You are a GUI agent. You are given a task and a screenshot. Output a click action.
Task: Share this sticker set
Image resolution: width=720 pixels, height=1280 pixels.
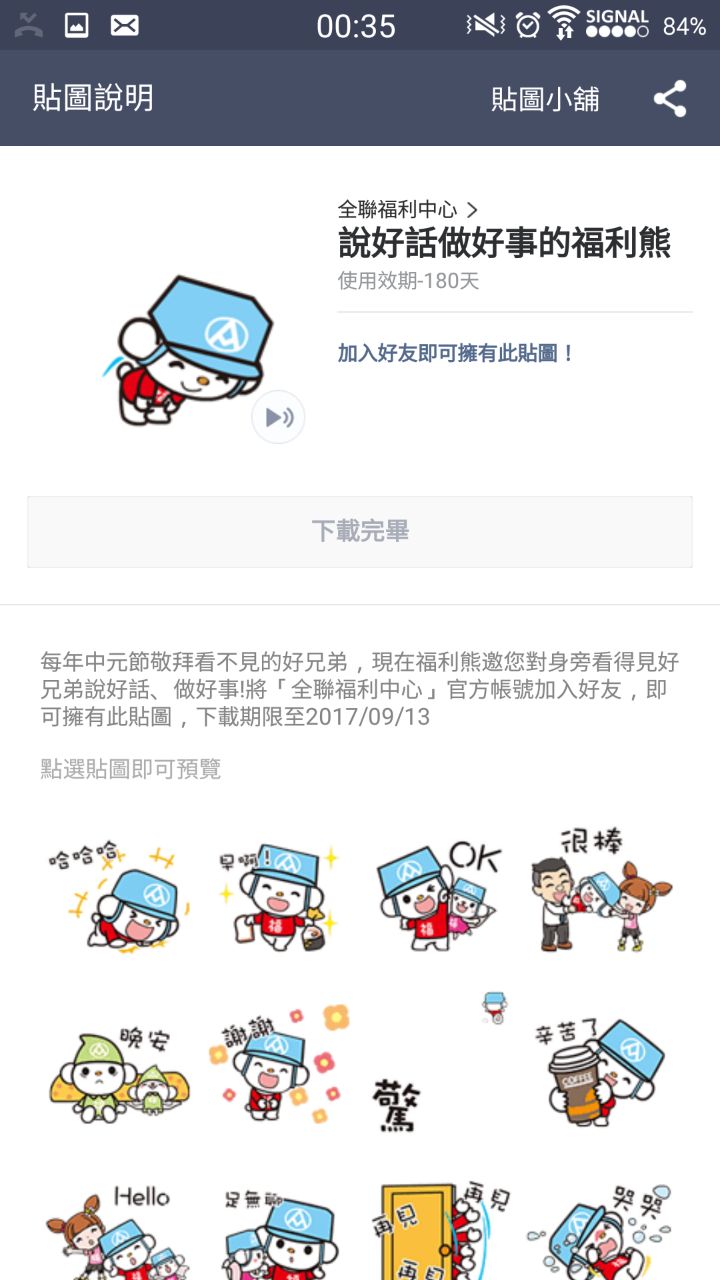(670, 99)
